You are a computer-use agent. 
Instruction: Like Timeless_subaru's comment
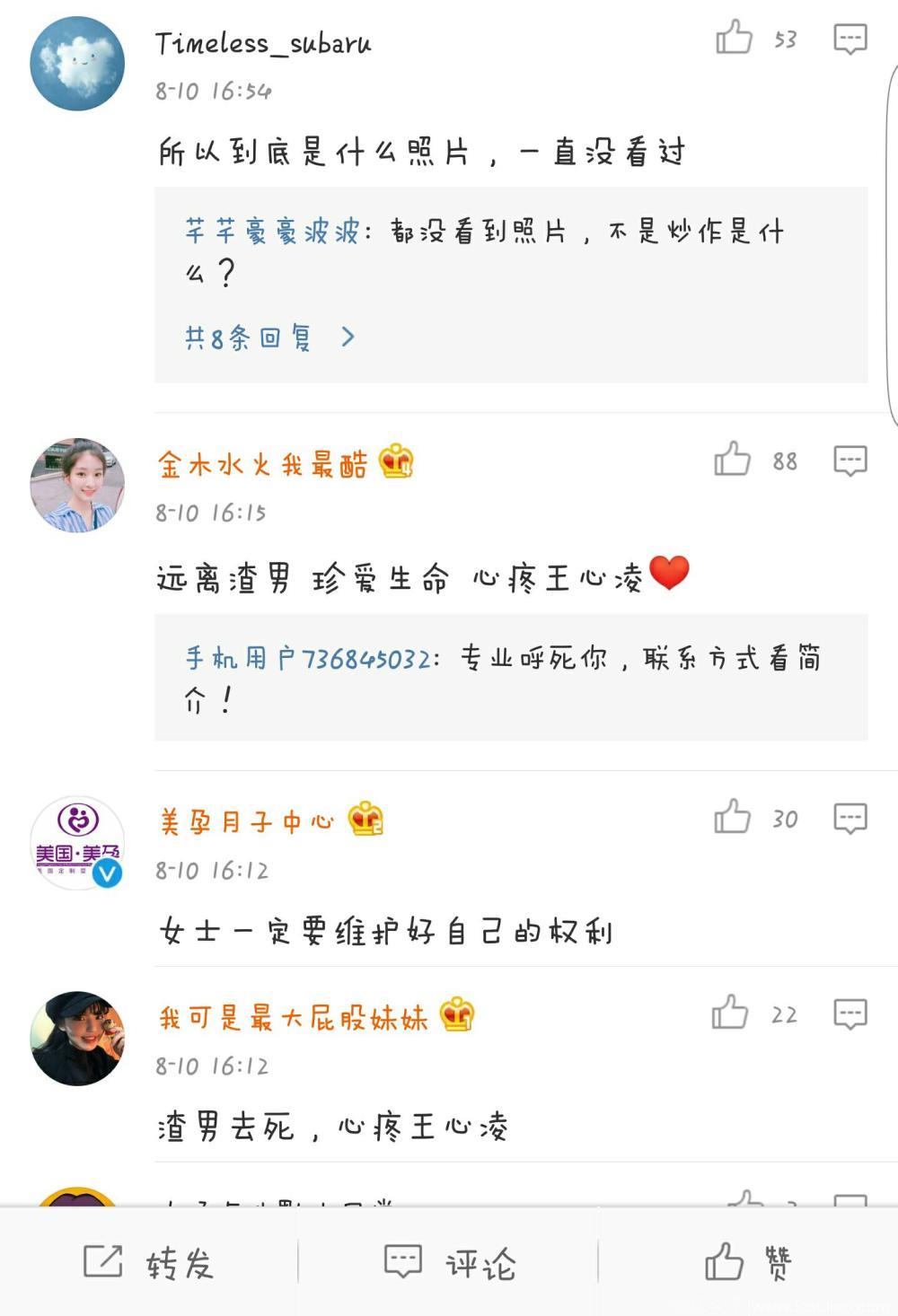735,39
